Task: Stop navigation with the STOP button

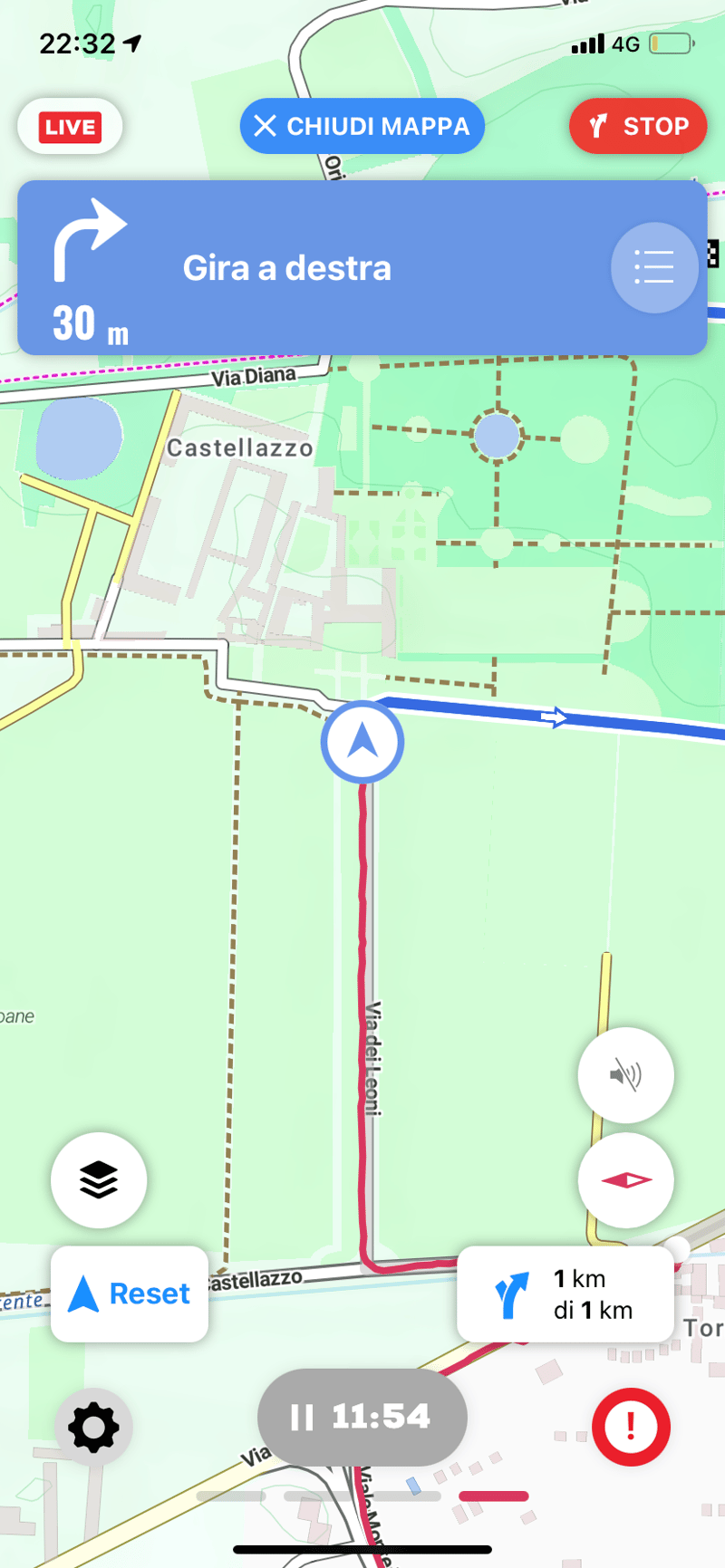Action: (638, 127)
